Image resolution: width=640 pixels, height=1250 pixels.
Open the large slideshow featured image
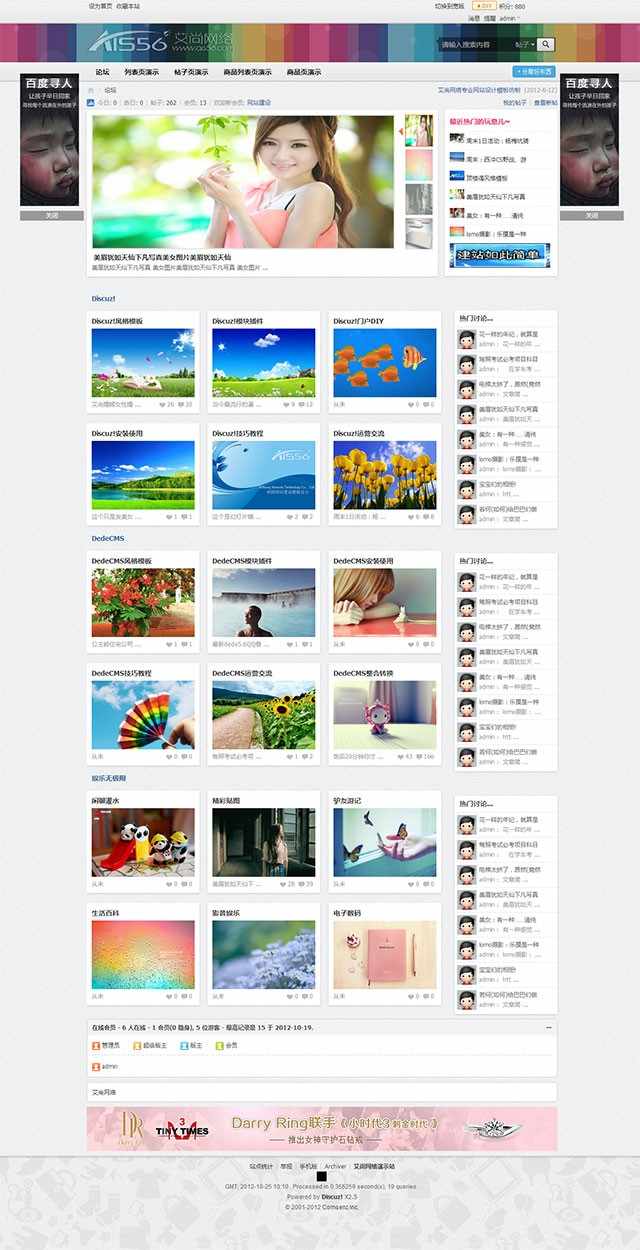pyautogui.click(x=243, y=181)
